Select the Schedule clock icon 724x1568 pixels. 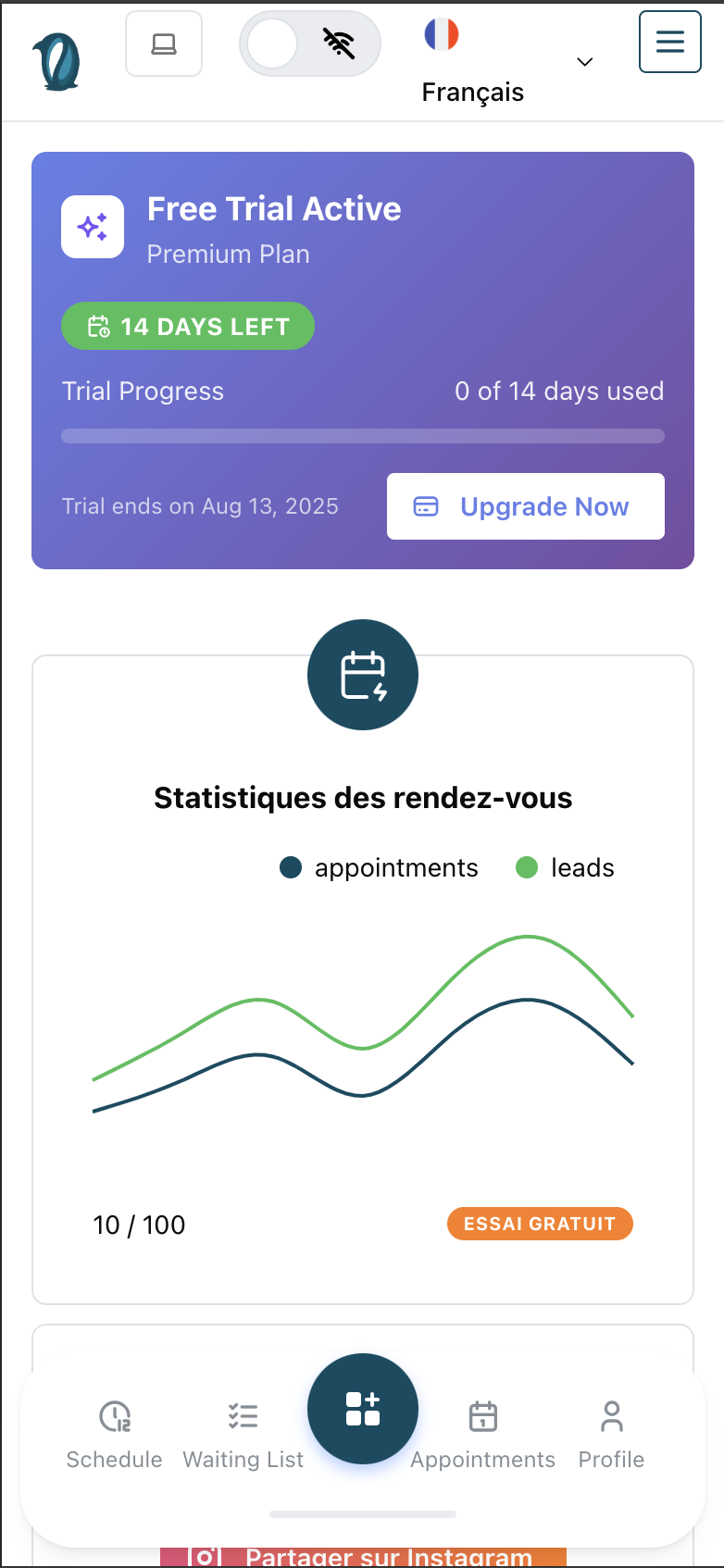pyautogui.click(x=114, y=1415)
